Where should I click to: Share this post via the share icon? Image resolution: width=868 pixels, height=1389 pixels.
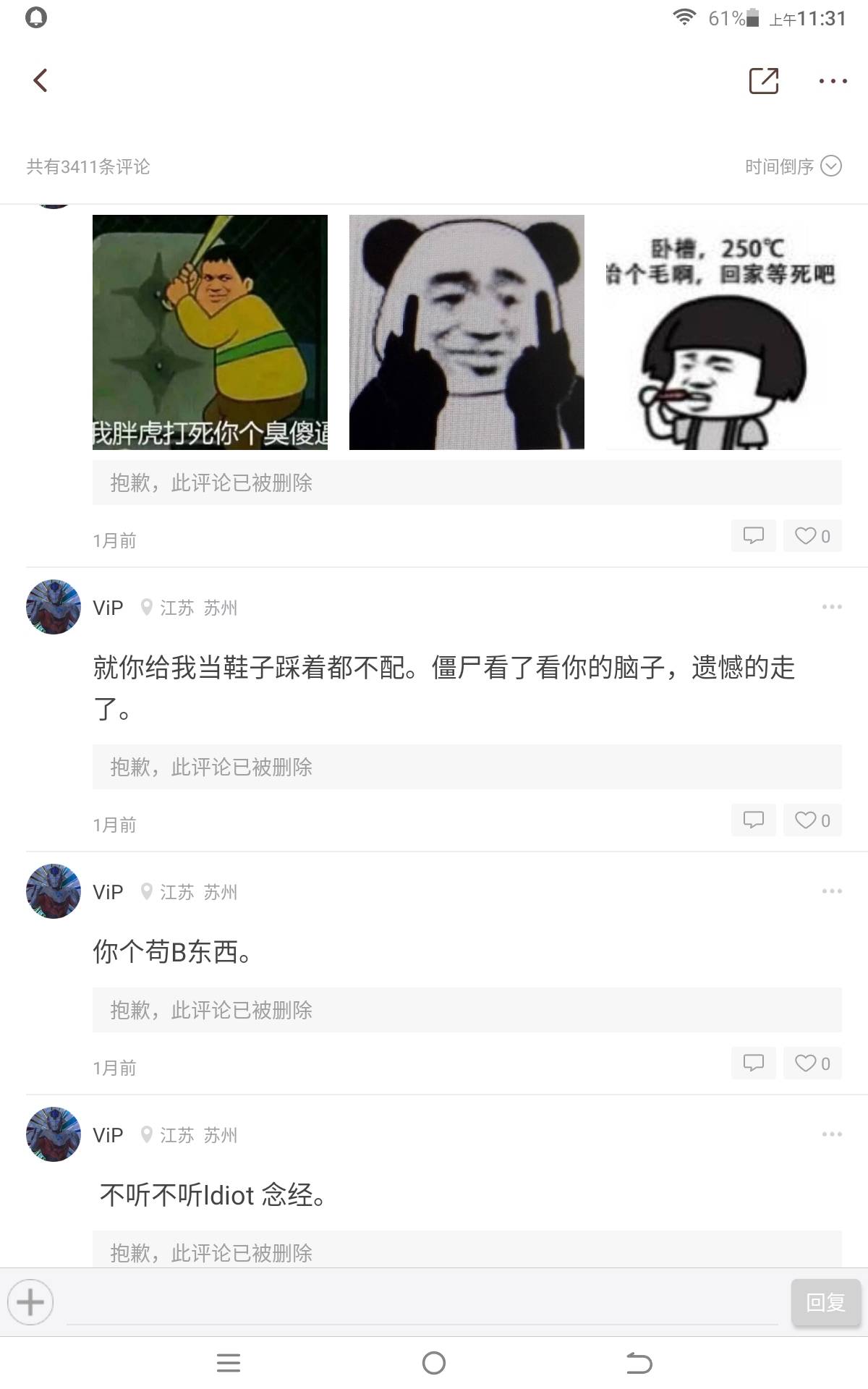click(763, 80)
